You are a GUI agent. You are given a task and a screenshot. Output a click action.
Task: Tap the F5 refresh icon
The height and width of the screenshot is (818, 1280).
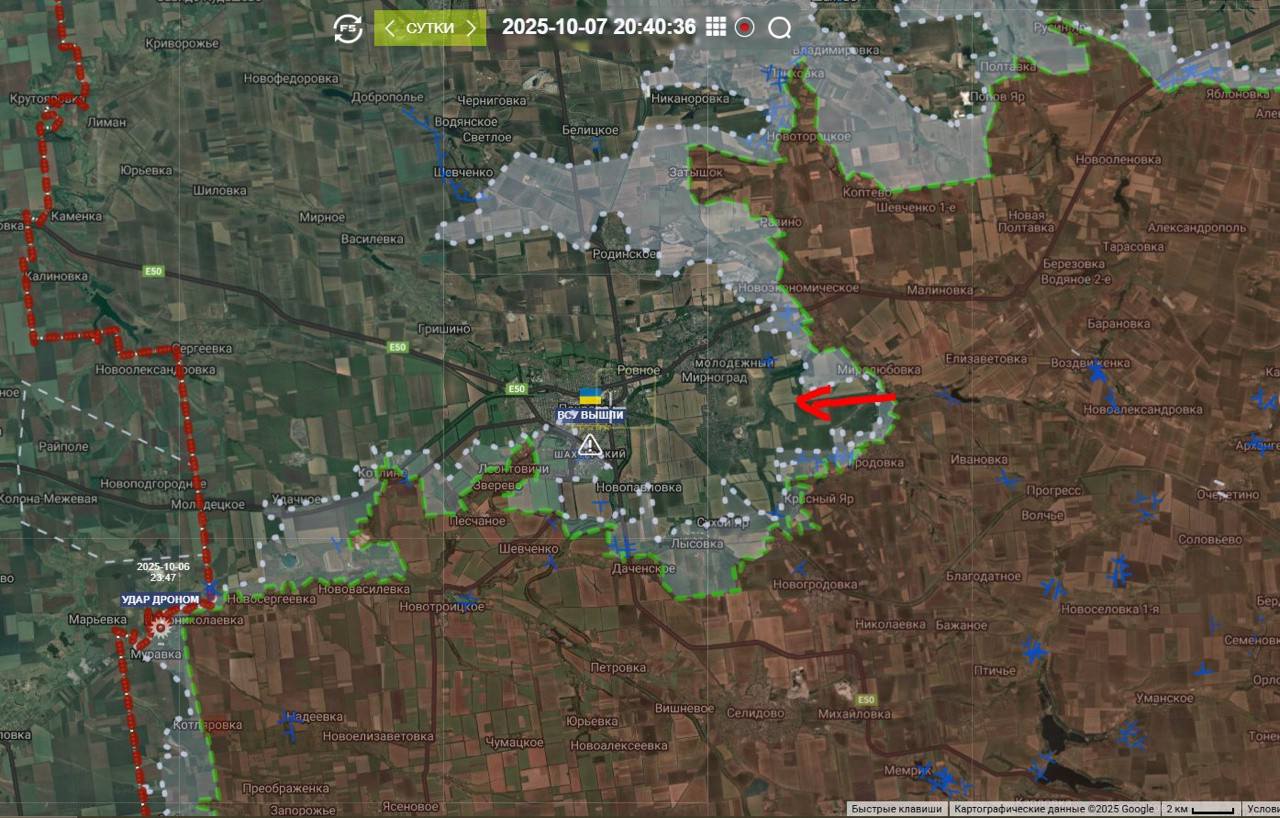point(348,28)
